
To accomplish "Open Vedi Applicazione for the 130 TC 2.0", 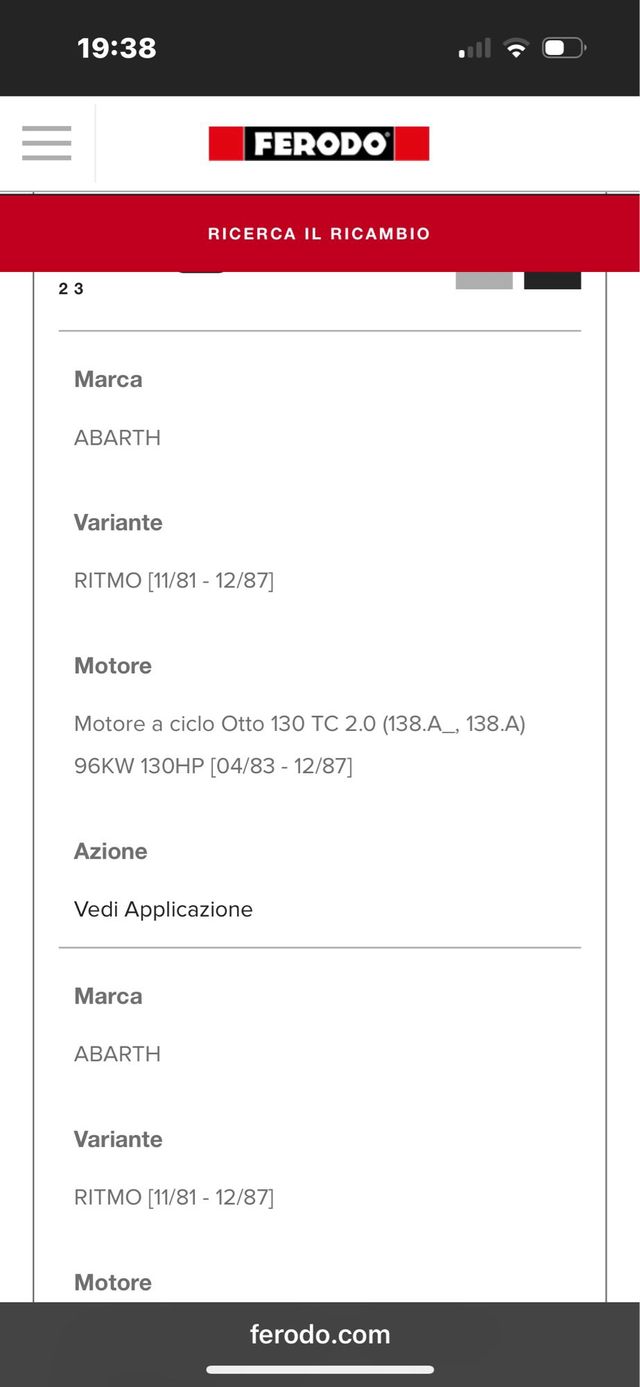I will point(163,909).
